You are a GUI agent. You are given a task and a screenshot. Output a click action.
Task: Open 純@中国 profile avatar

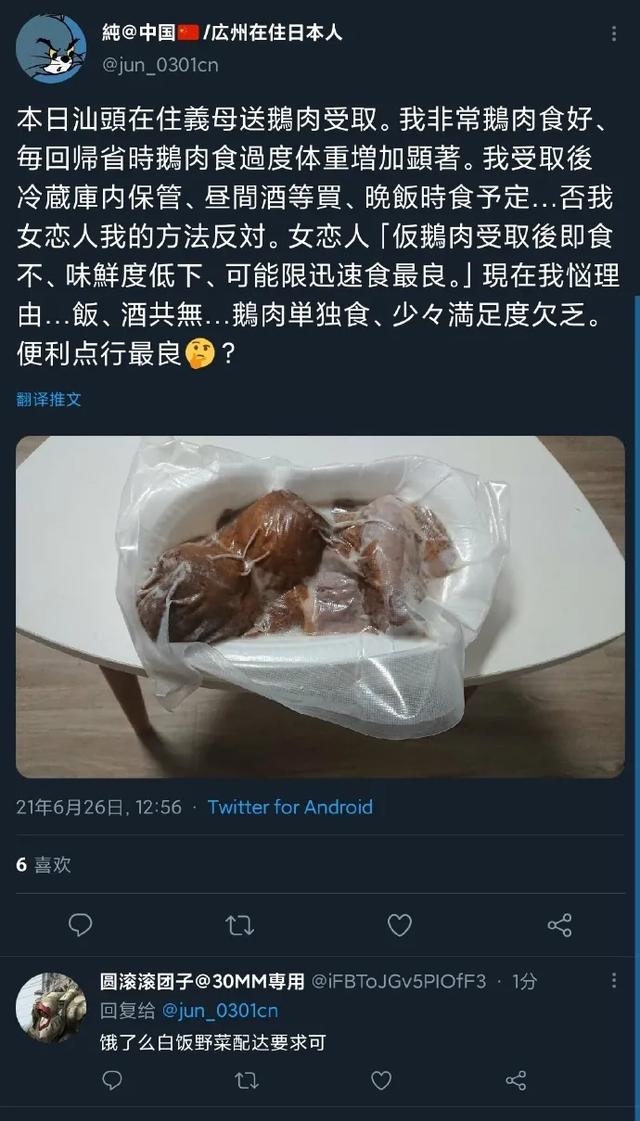click(x=52, y=48)
